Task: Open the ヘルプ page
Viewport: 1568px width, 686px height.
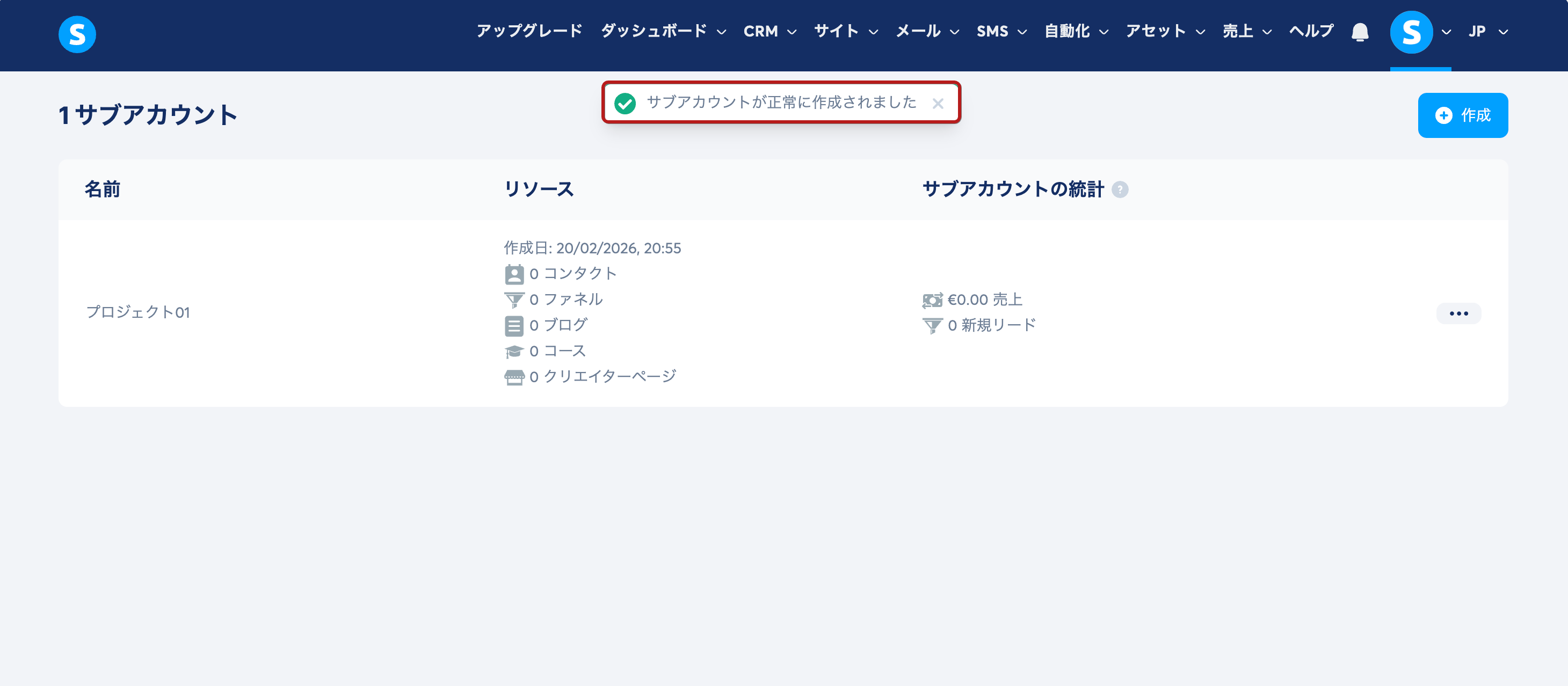Action: pos(1311,31)
